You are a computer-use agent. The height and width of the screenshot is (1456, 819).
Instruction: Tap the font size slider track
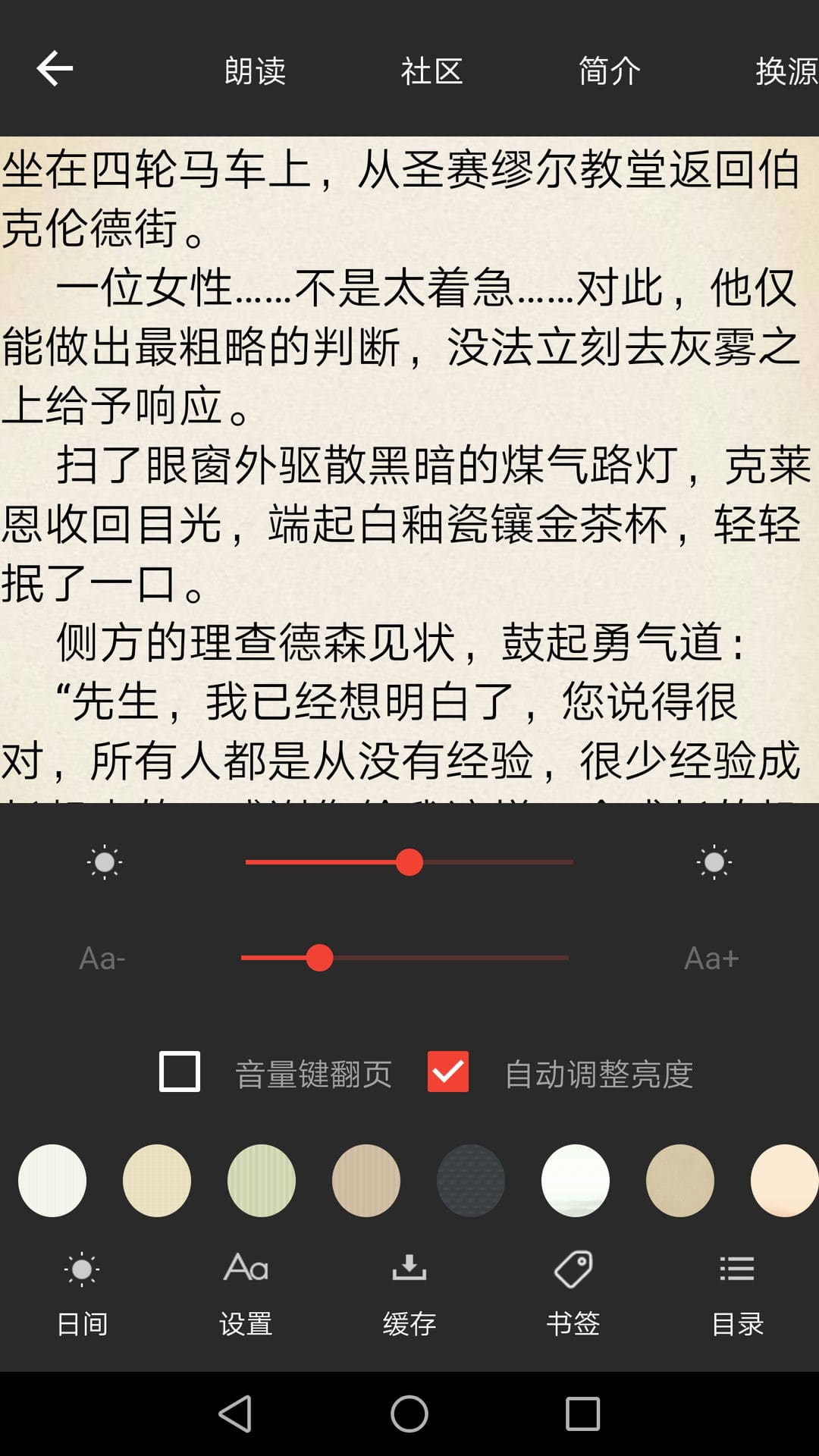pos(405,958)
